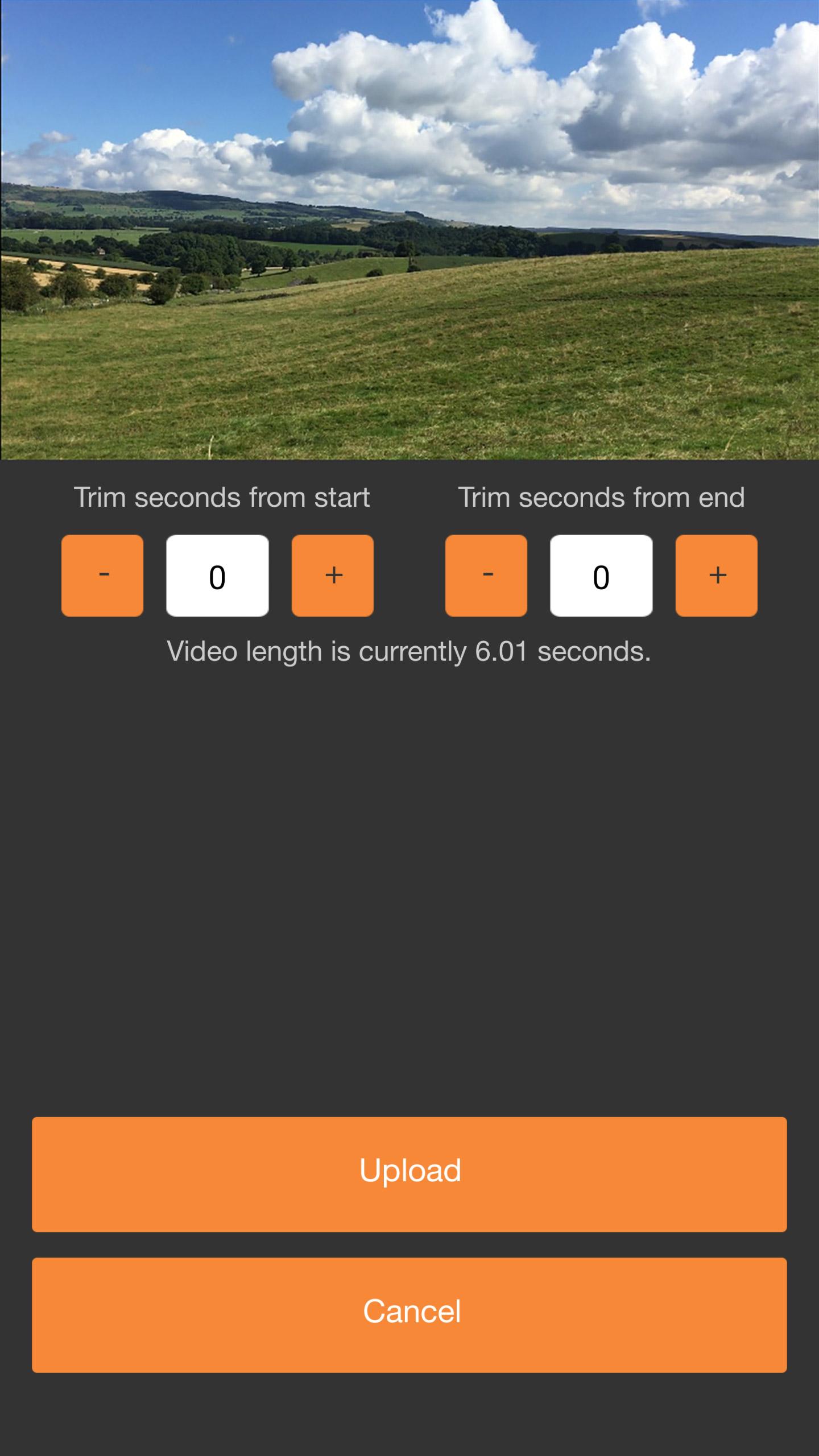Cancel the video upload

409,1315
